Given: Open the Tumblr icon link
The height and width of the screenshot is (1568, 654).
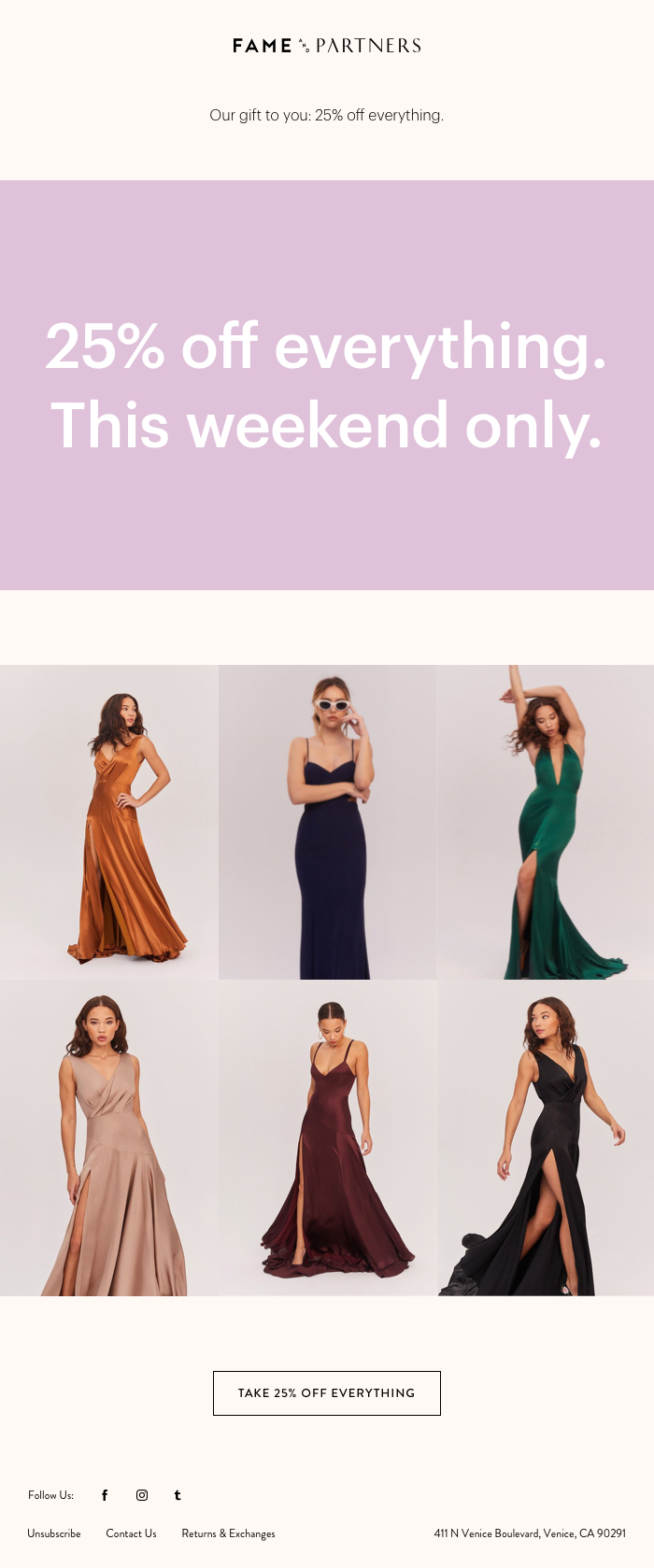Looking at the screenshot, I should point(178,1495).
